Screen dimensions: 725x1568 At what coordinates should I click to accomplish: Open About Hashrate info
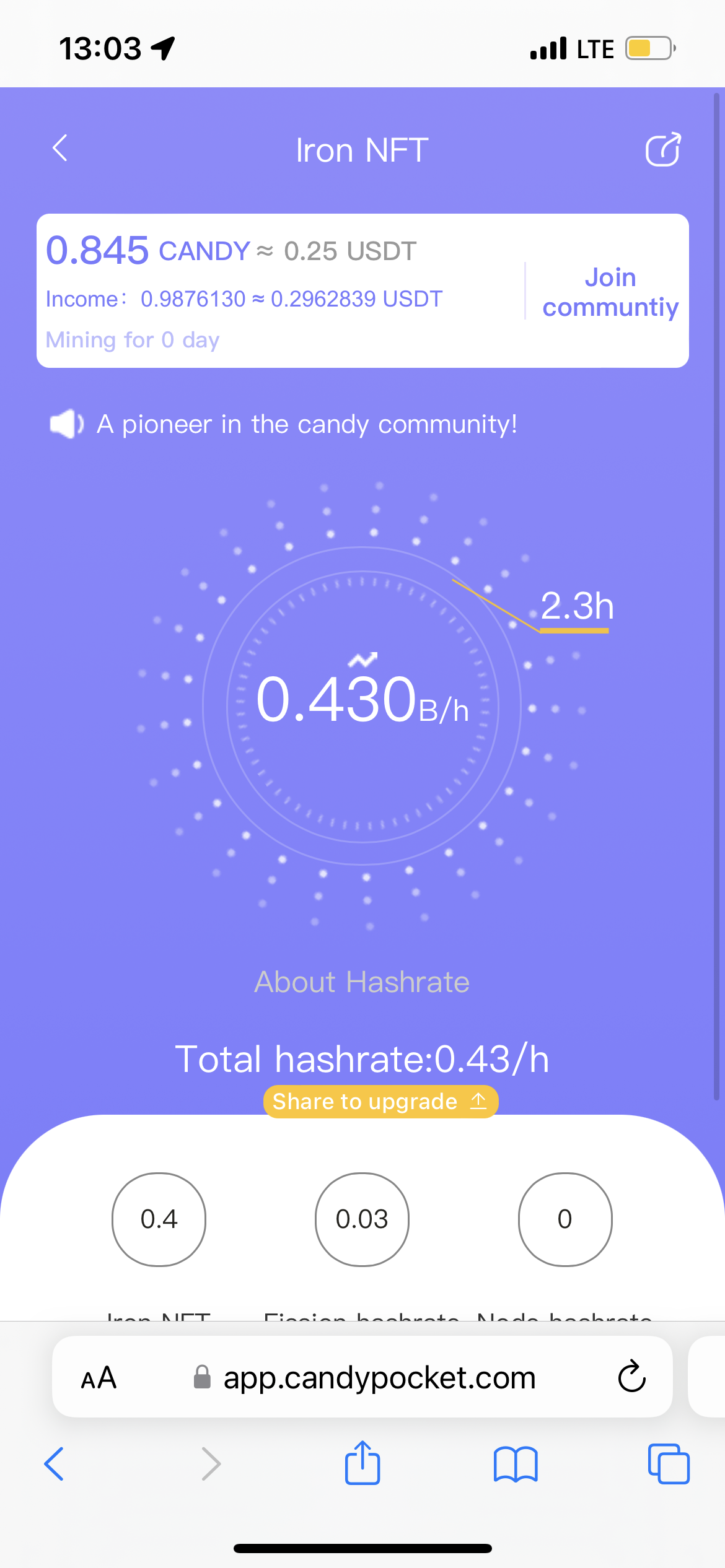[362, 982]
